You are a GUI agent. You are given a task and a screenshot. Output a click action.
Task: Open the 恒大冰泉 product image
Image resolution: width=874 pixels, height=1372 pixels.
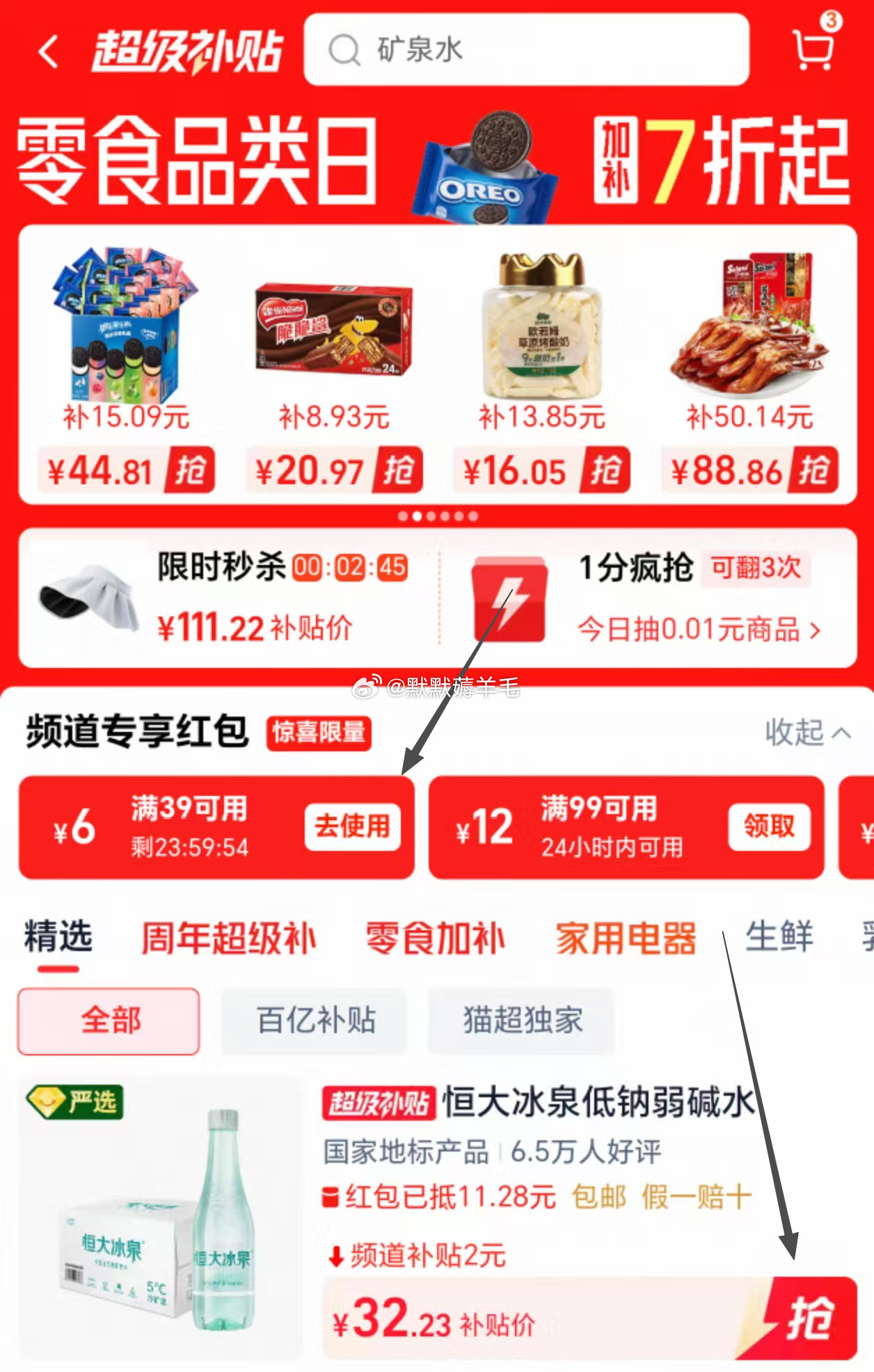click(161, 1218)
